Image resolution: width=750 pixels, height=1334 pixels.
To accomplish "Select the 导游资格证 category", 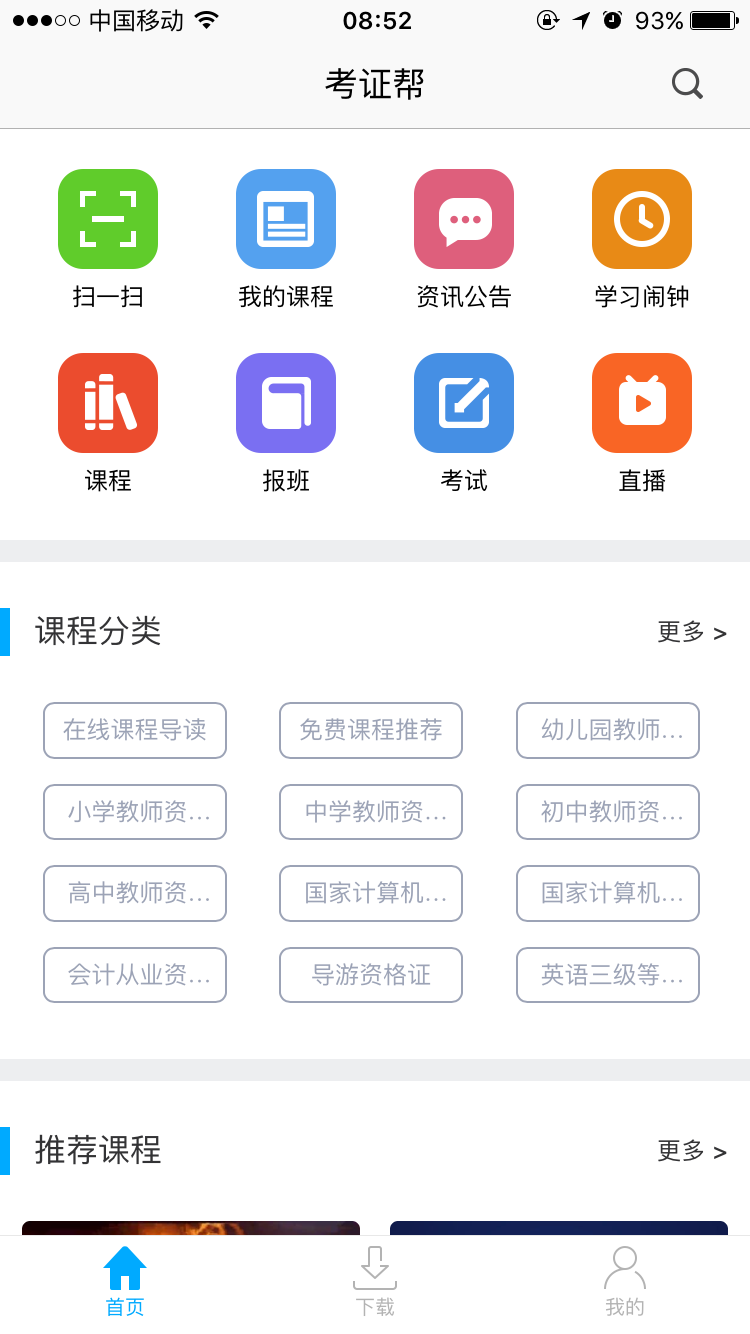I will (370, 974).
